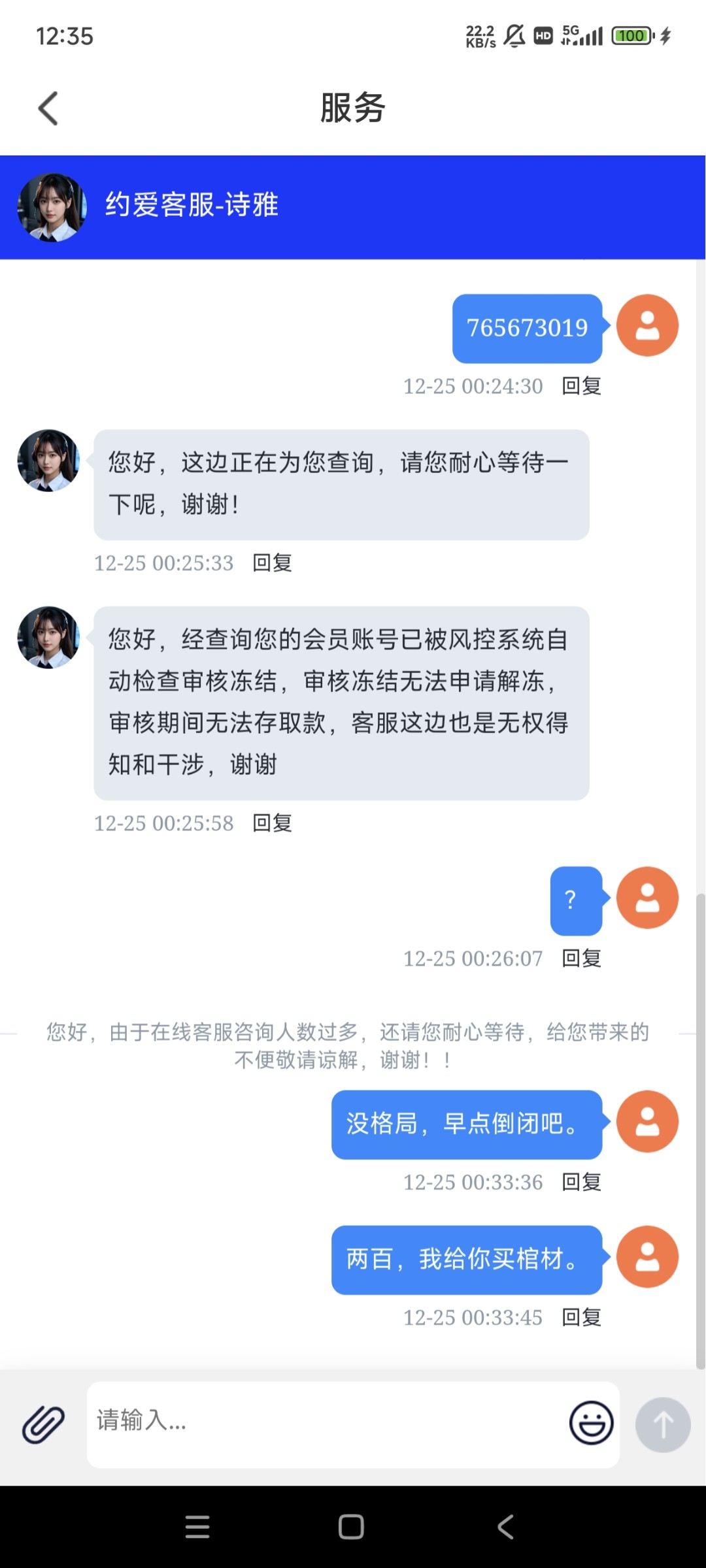Tap 回复 under the 765673019 message
Viewport: 706px width, 1568px height.
click(x=581, y=386)
